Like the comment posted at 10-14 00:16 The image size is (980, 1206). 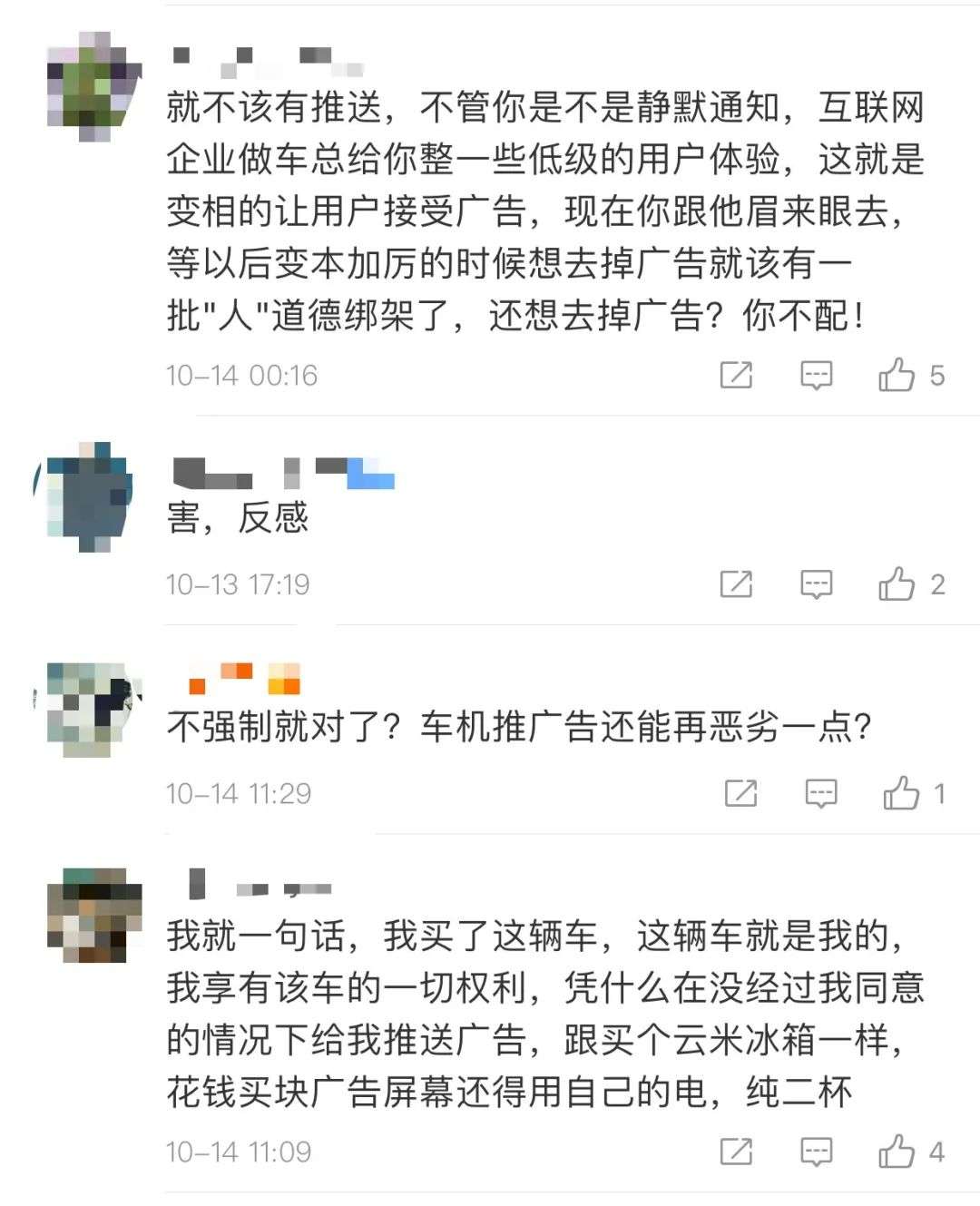tap(897, 375)
